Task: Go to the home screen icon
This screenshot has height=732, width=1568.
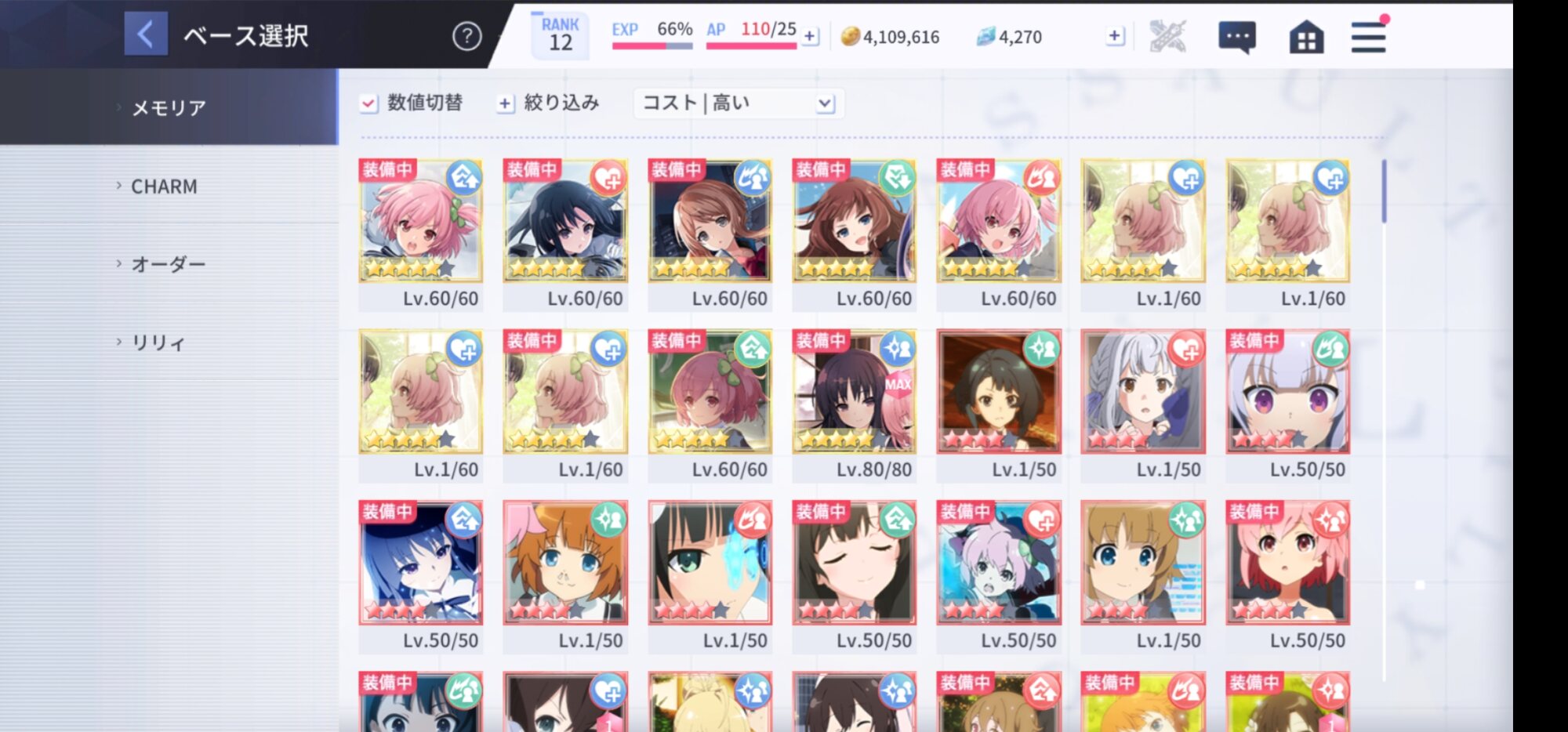Action: point(1306,37)
